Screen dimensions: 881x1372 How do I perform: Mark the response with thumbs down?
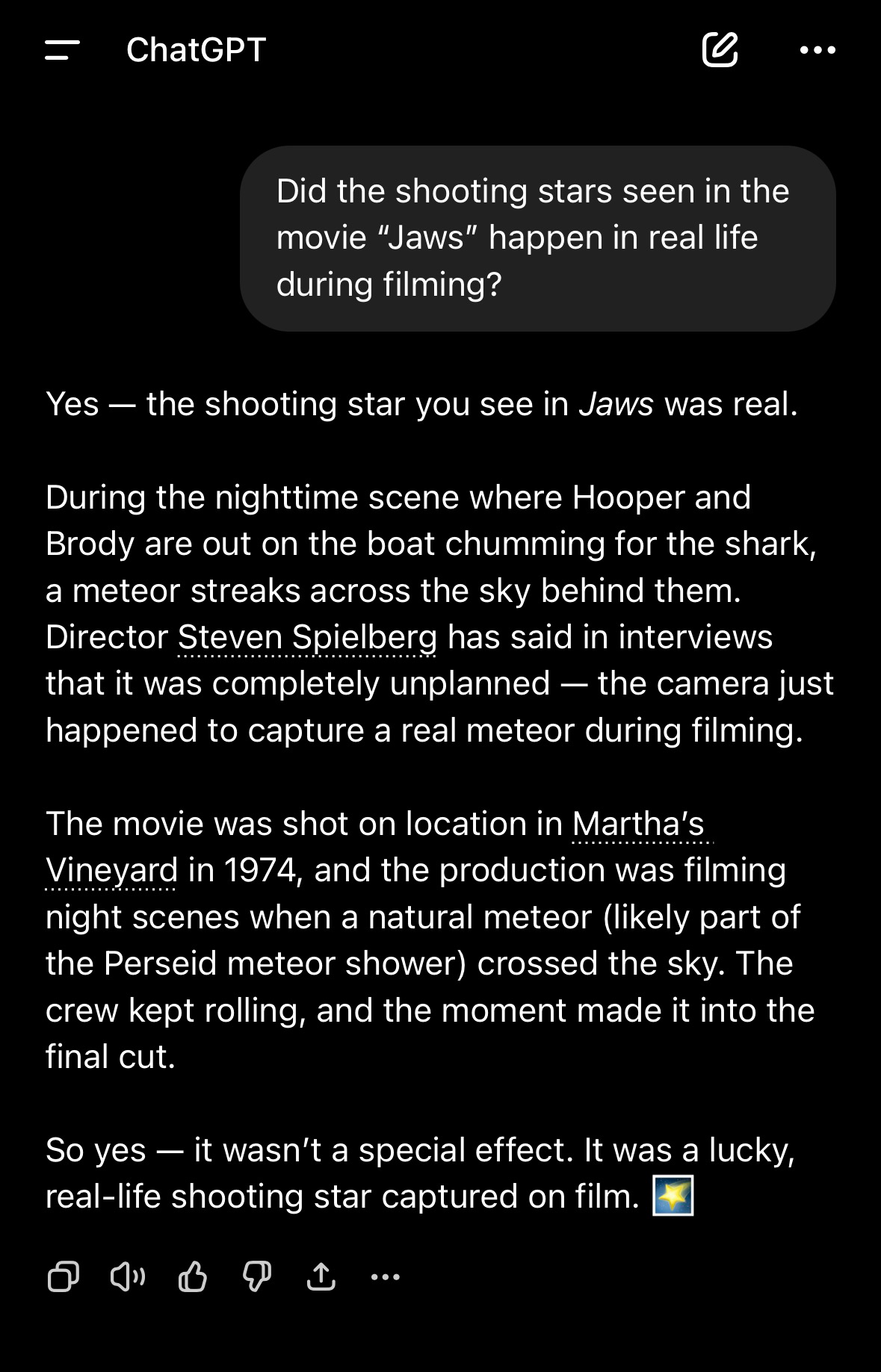click(x=257, y=1277)
